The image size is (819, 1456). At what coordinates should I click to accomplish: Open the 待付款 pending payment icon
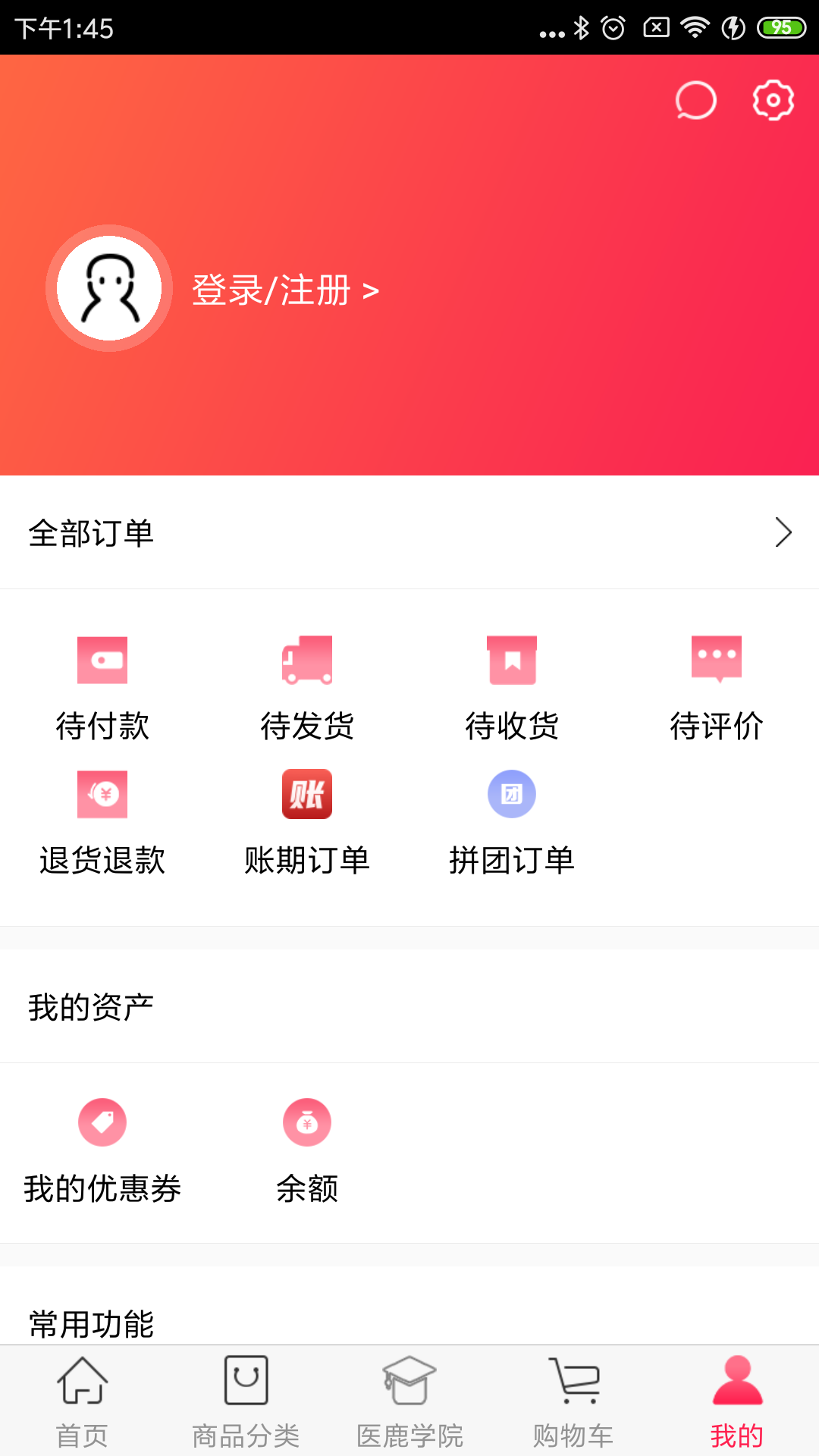pyautogui.click(x=103, y=661)
